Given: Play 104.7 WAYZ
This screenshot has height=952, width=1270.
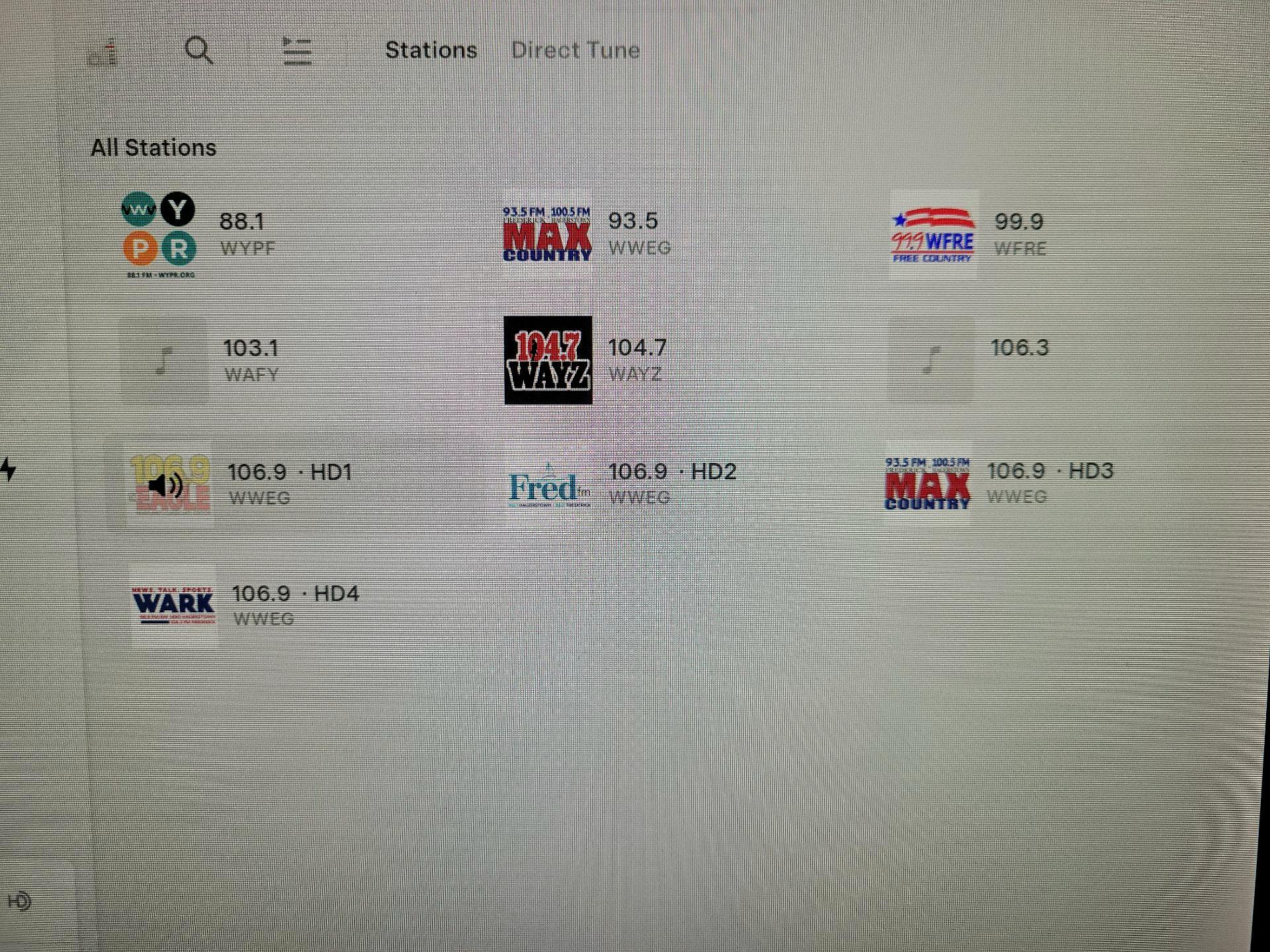Looking at the screenshot, I should pyautogui.click(x=585, y=360).
